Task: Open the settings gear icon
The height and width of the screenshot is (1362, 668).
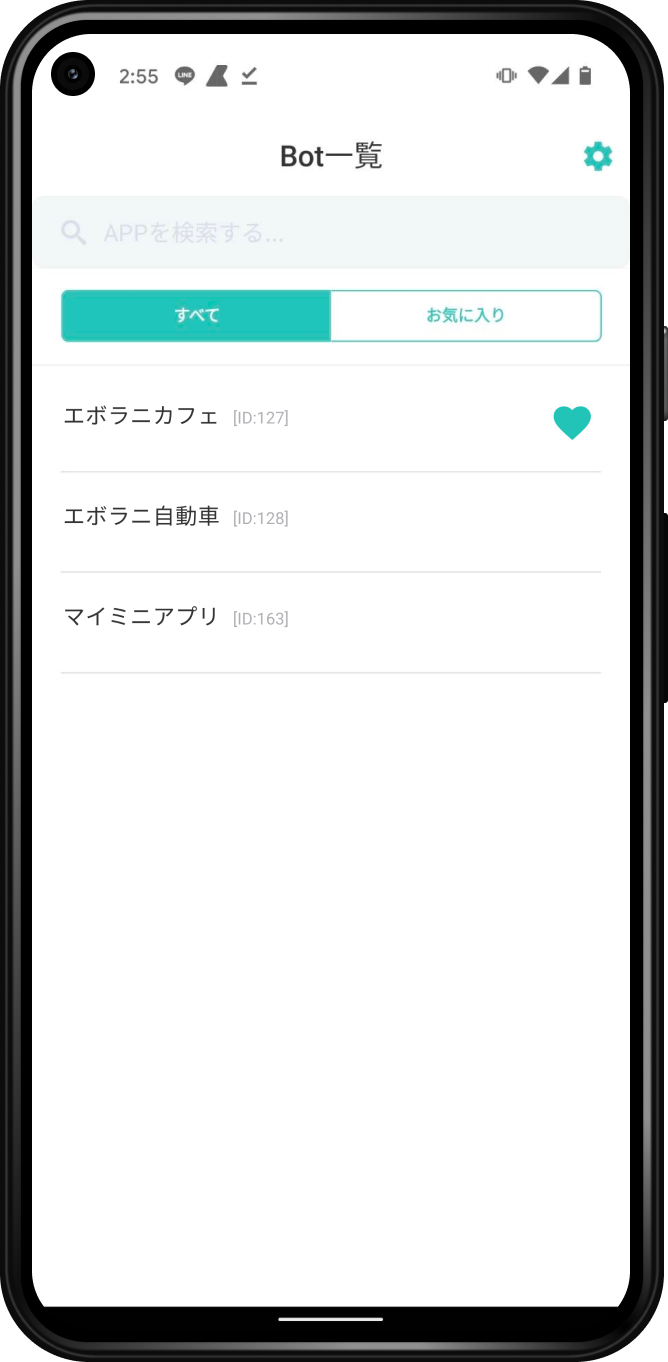Action: (x=597, y=156)
